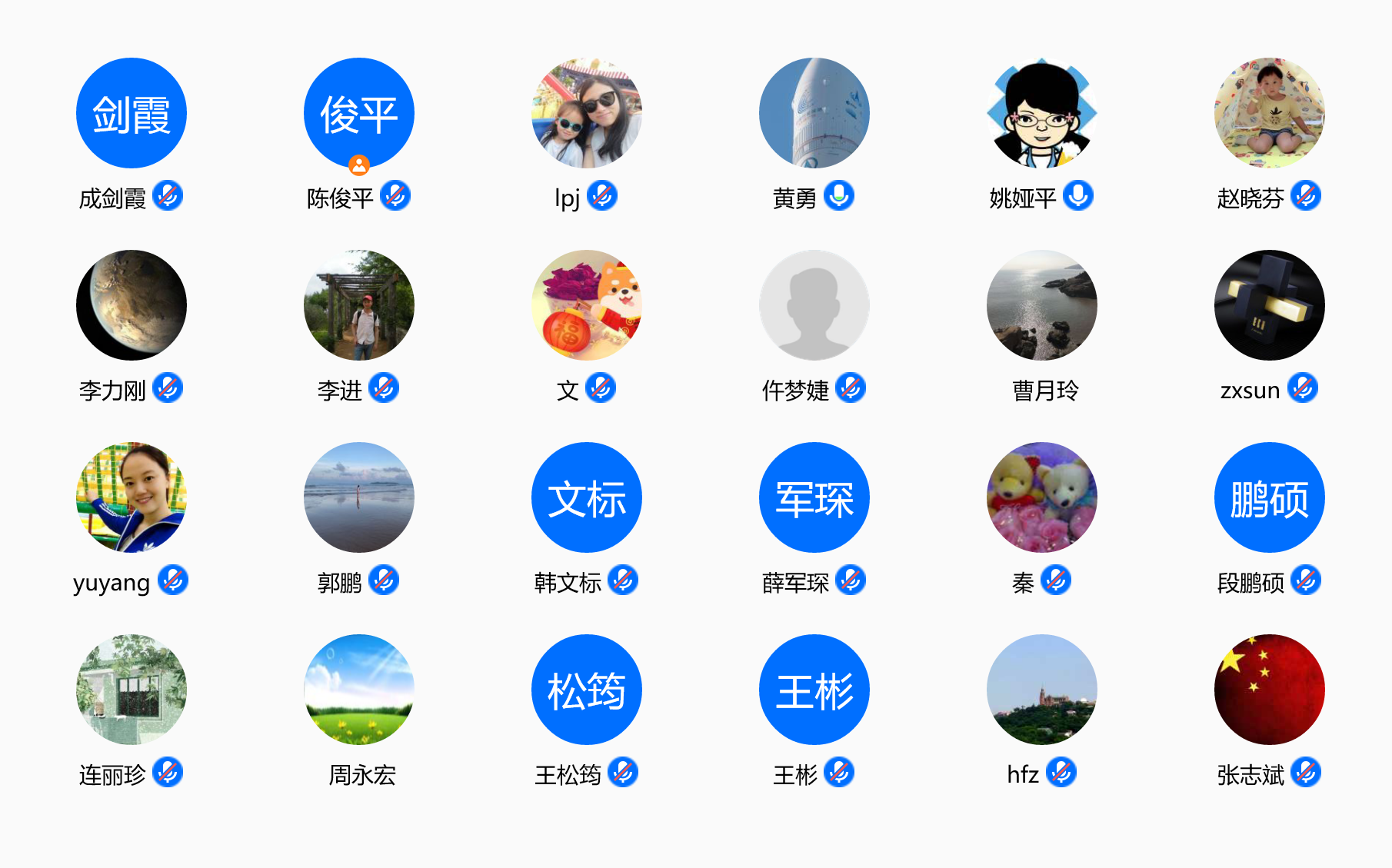Select participant 成剑霞's avatar
The width and height of the screenshot is (1392, 868).
pyautogui.click(x=132, y=113)
